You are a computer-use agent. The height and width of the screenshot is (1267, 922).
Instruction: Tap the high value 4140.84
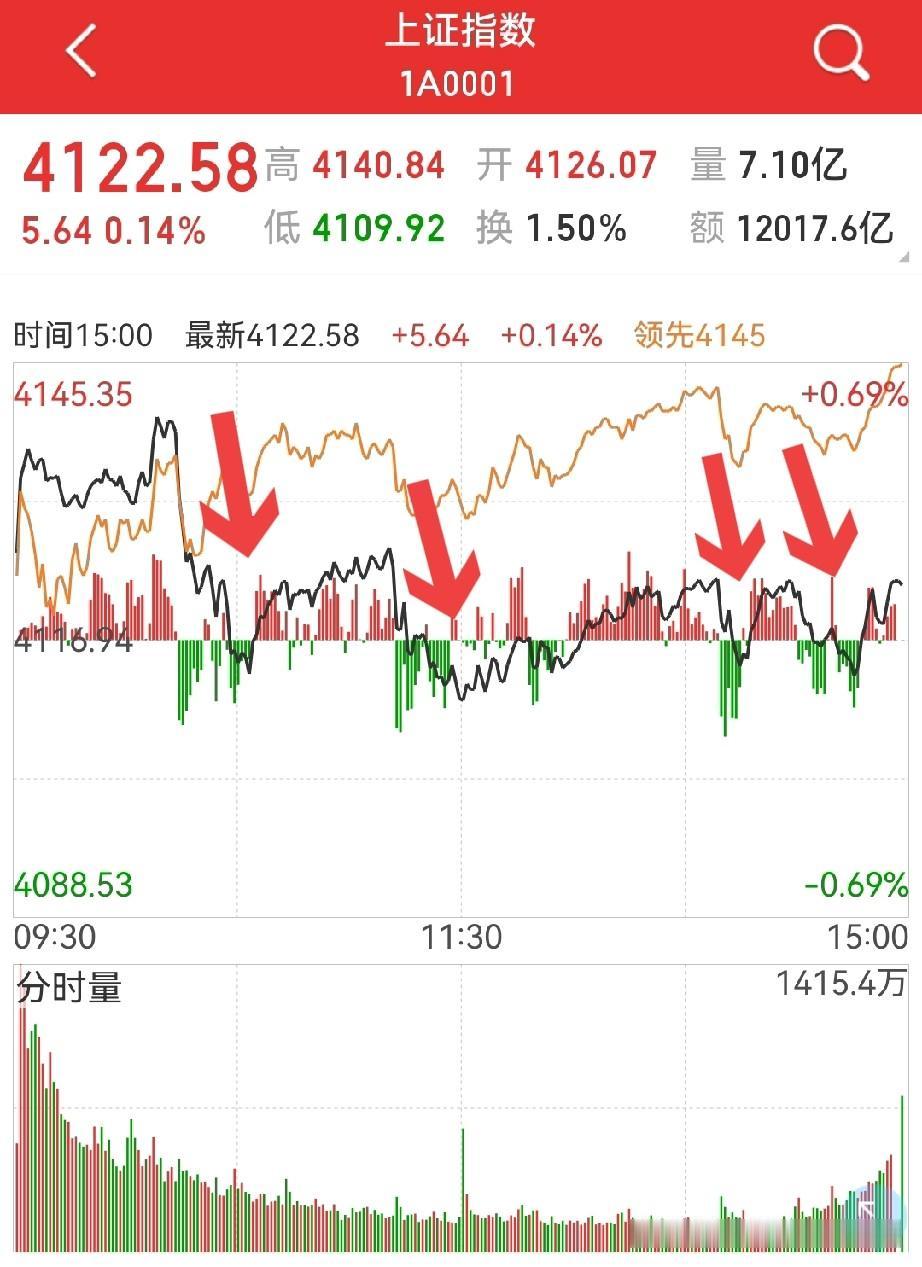pyautogui.click(x=378, y=163)
